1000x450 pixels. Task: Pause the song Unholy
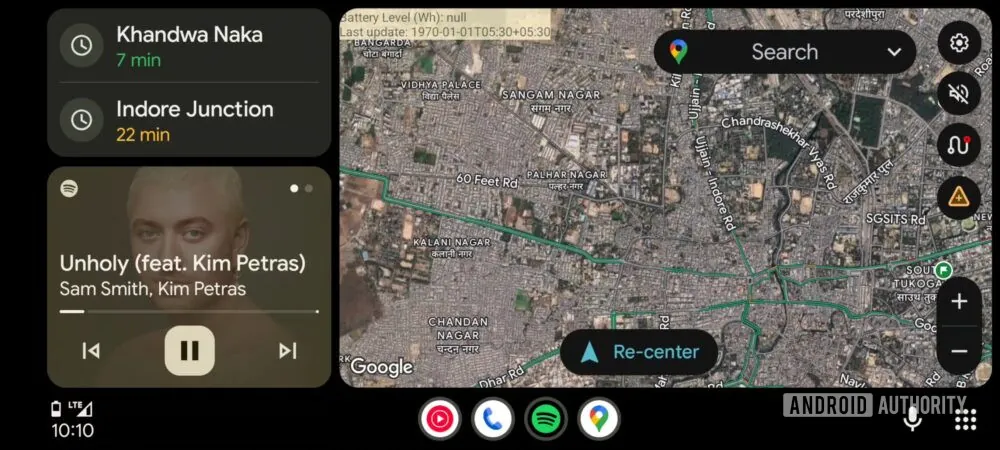[189, 350]
